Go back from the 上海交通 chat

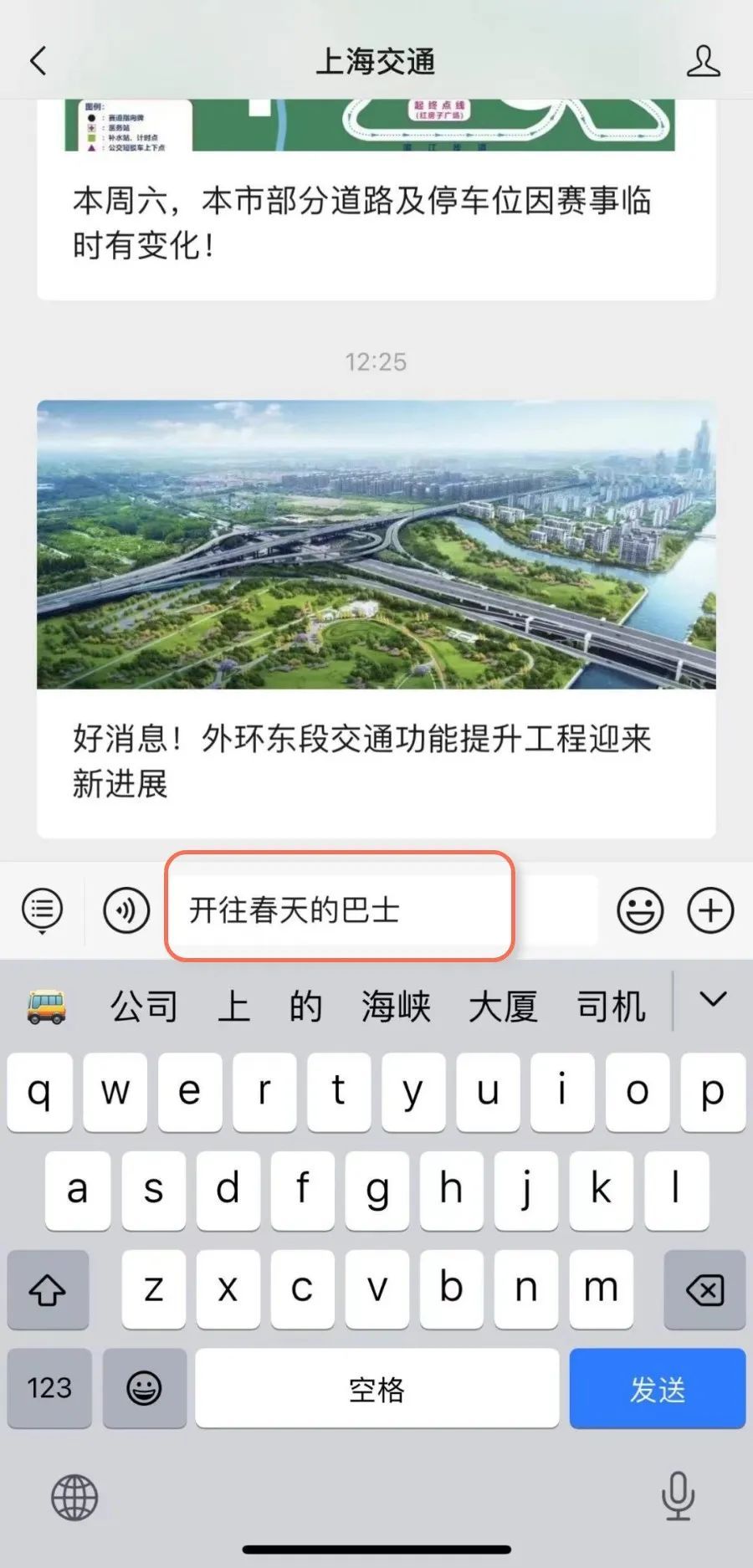click(38, 61)
